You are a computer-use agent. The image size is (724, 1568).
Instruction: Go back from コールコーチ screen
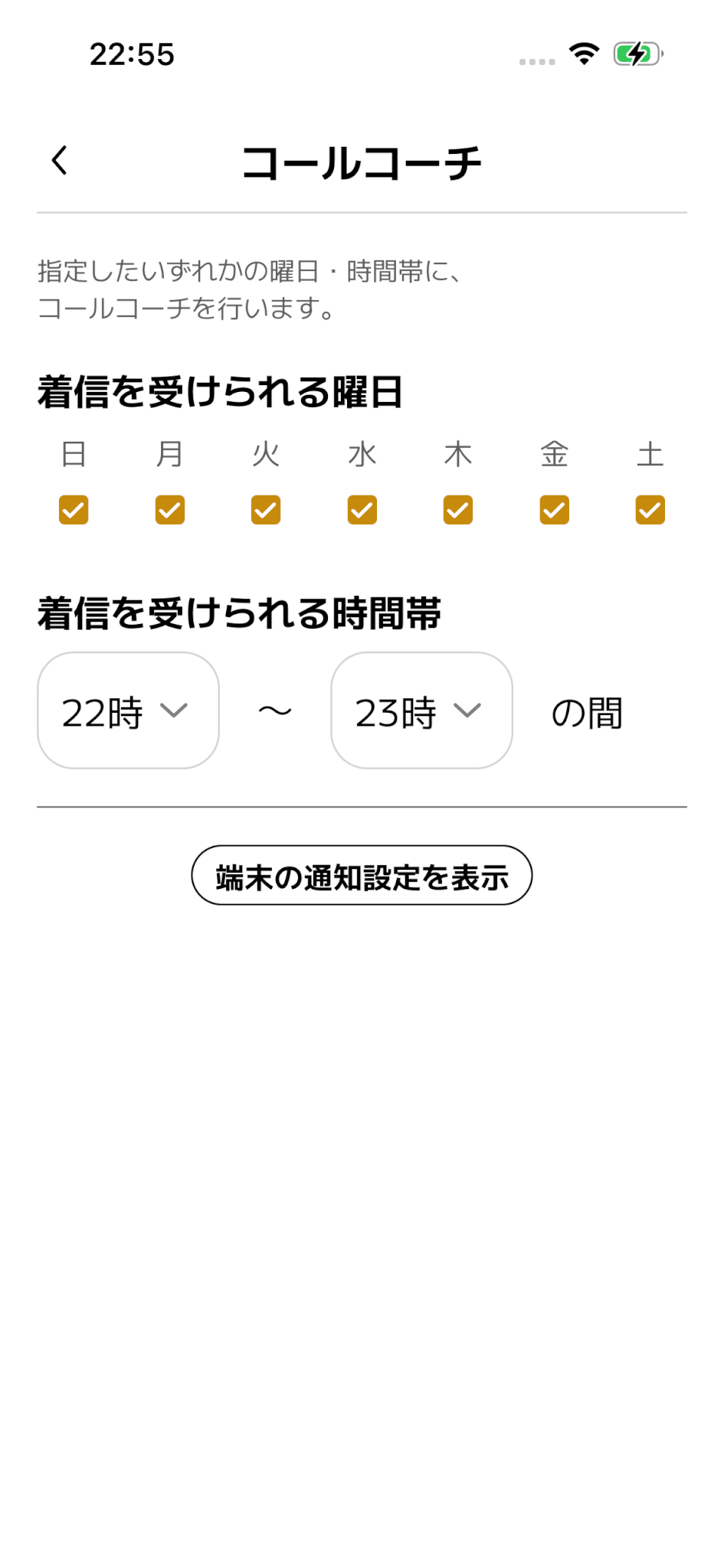pos(60,161)
